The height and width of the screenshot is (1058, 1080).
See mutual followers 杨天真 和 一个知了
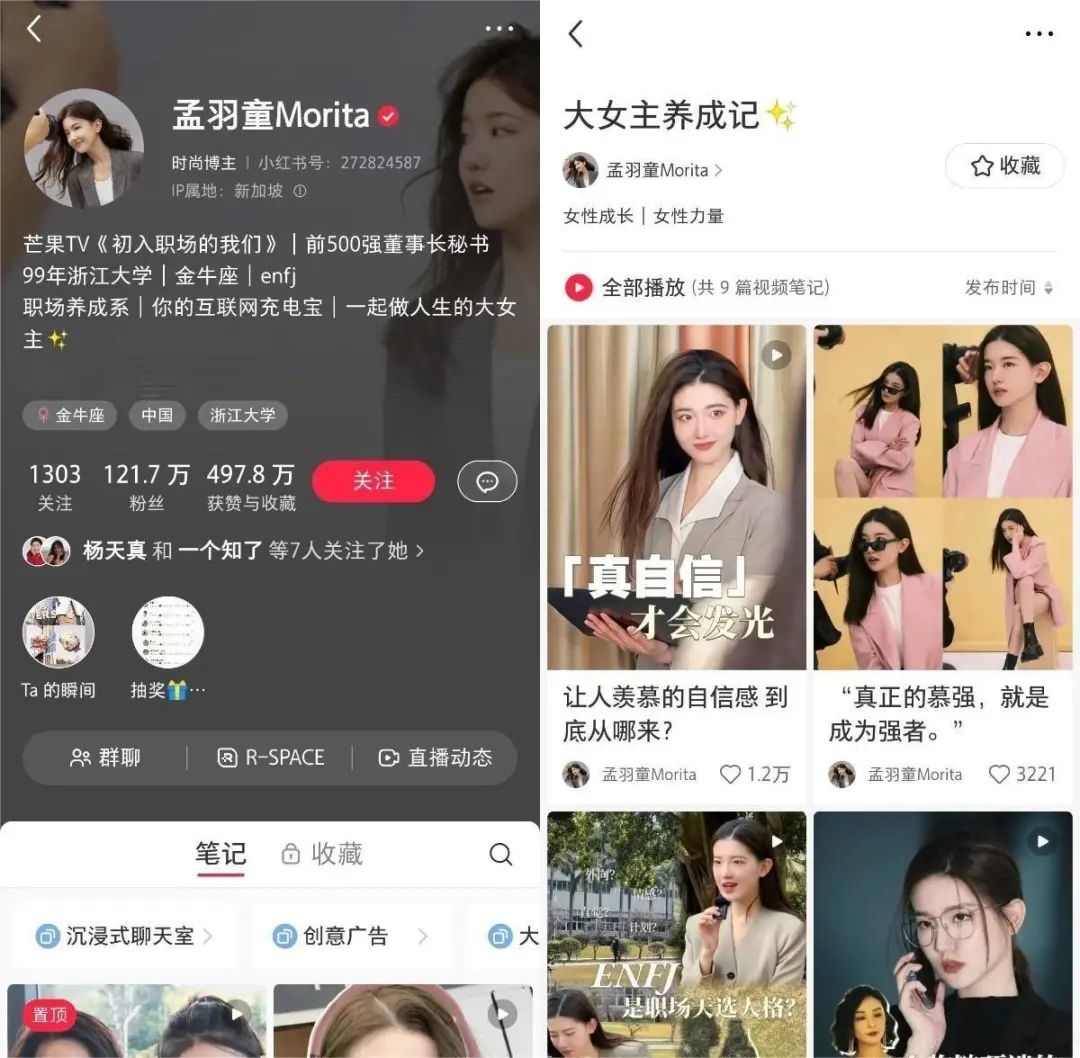click(x=224, y=551)
